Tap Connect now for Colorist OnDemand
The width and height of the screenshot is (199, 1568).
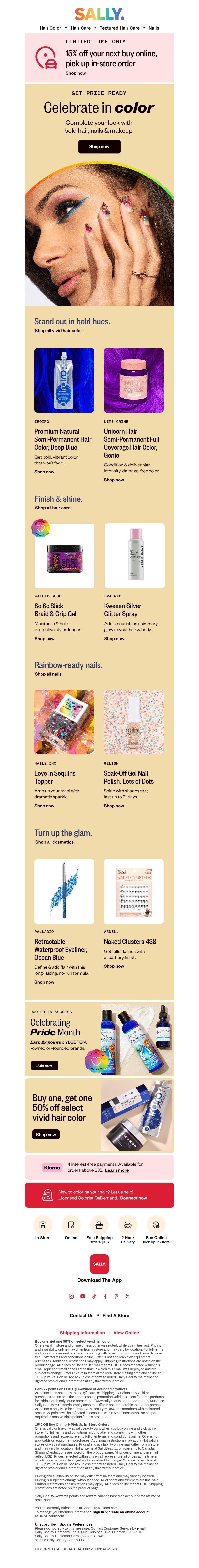[133, 1198]
